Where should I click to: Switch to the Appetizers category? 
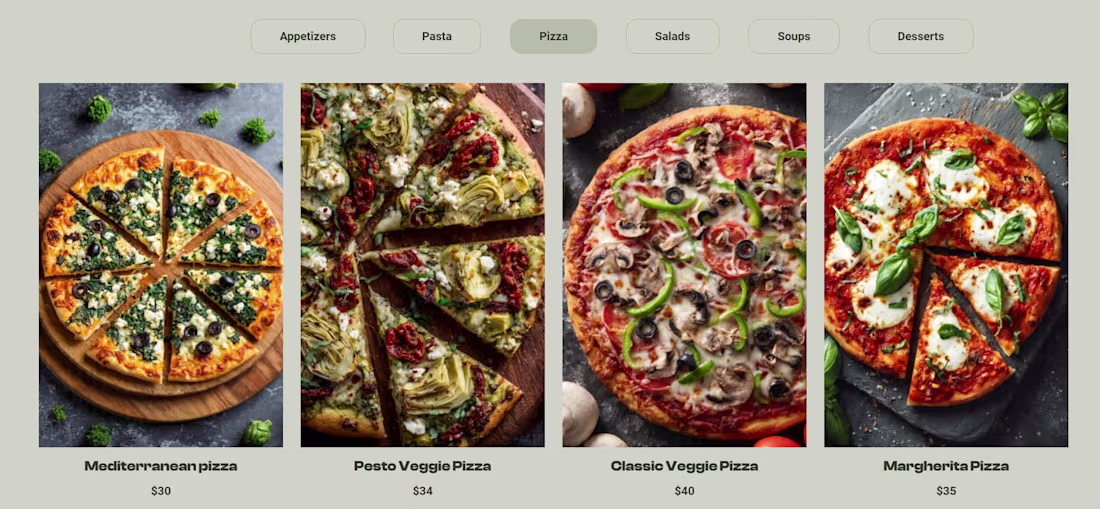point(307,36)
